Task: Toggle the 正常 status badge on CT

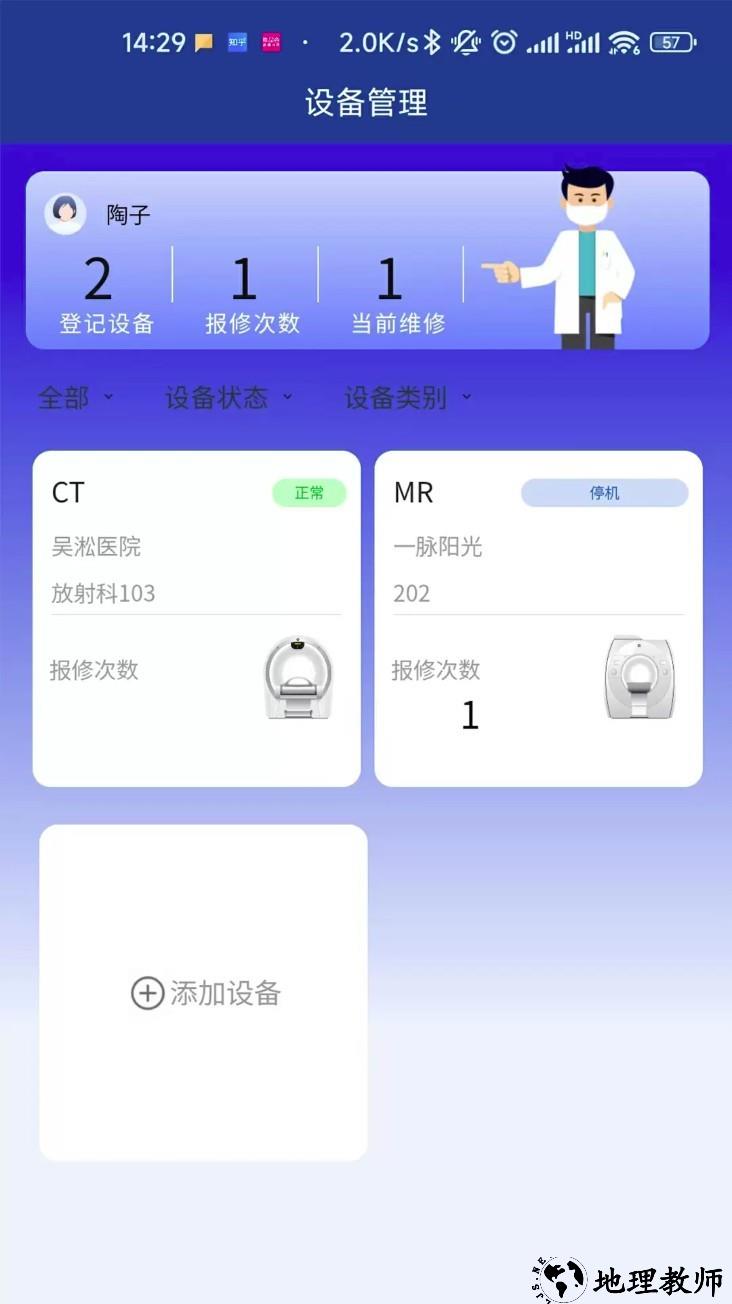Action: (309, 493)
